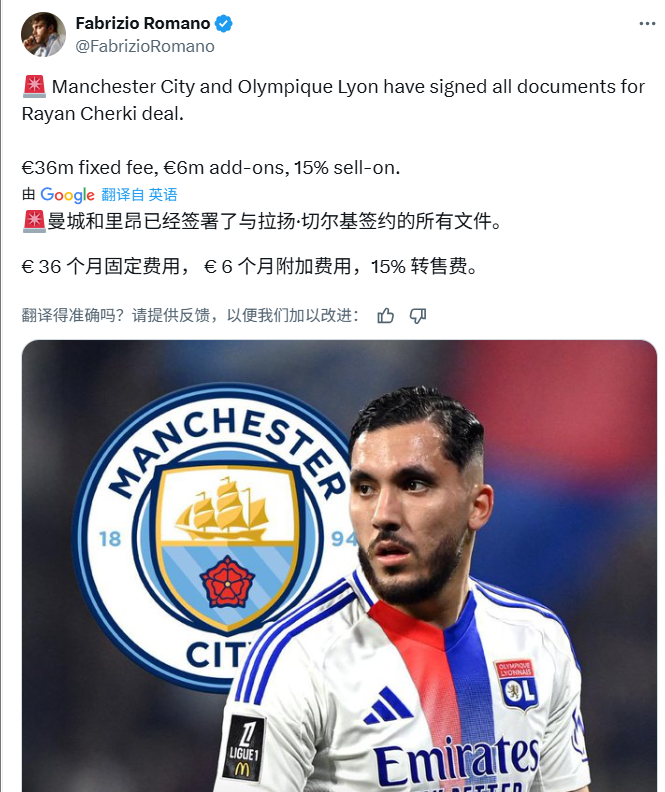665x792 pixels.
Task: Open Fabrizio Romano's profile avatar
Action: (x=43, y=35)
